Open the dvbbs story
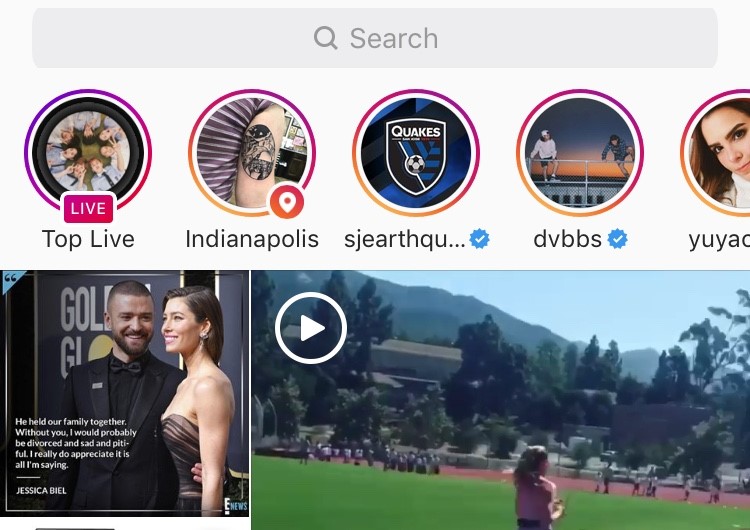 pyautogui.click(x=580, y=154)
